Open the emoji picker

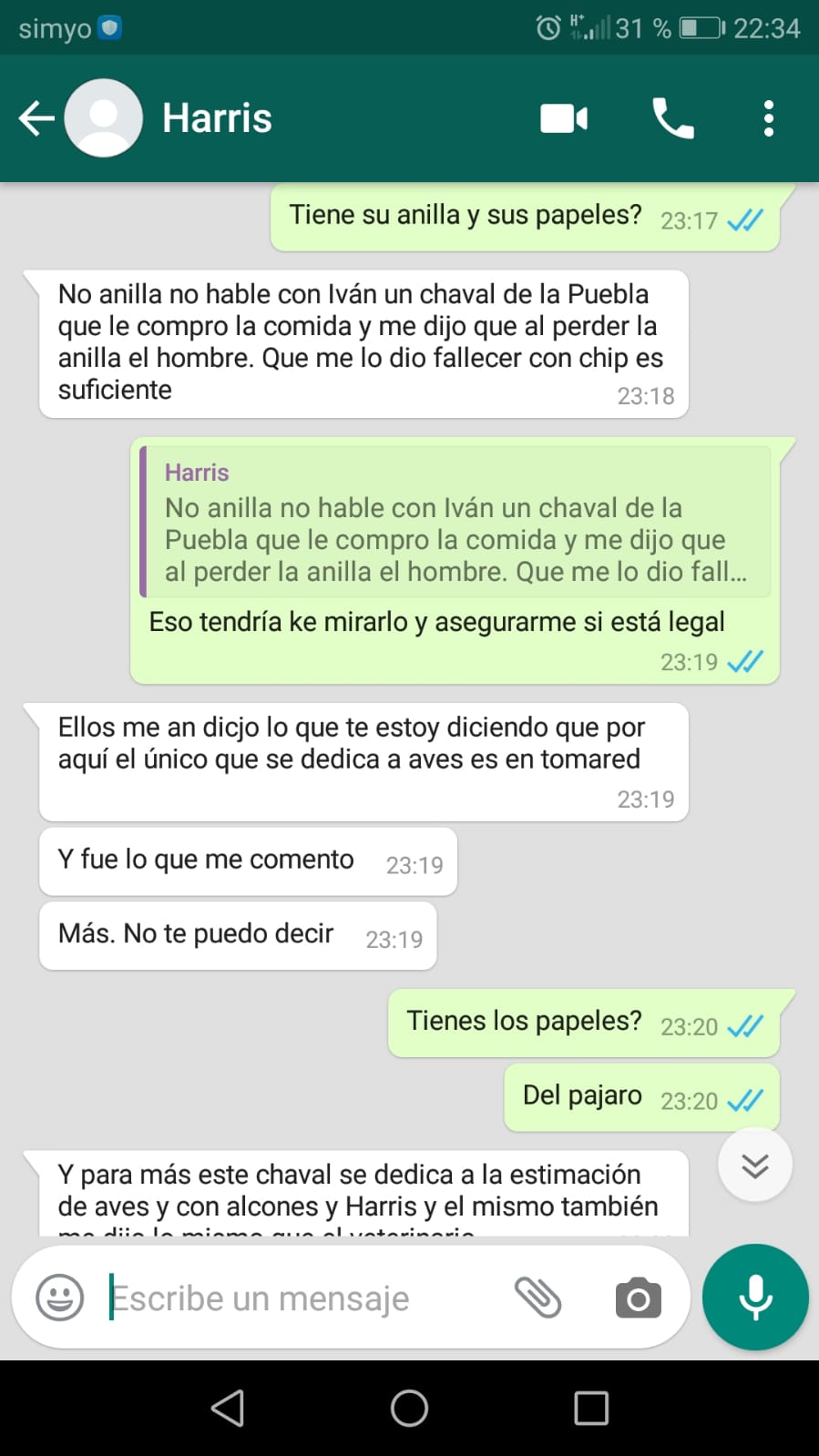[x=60, y=1298]
